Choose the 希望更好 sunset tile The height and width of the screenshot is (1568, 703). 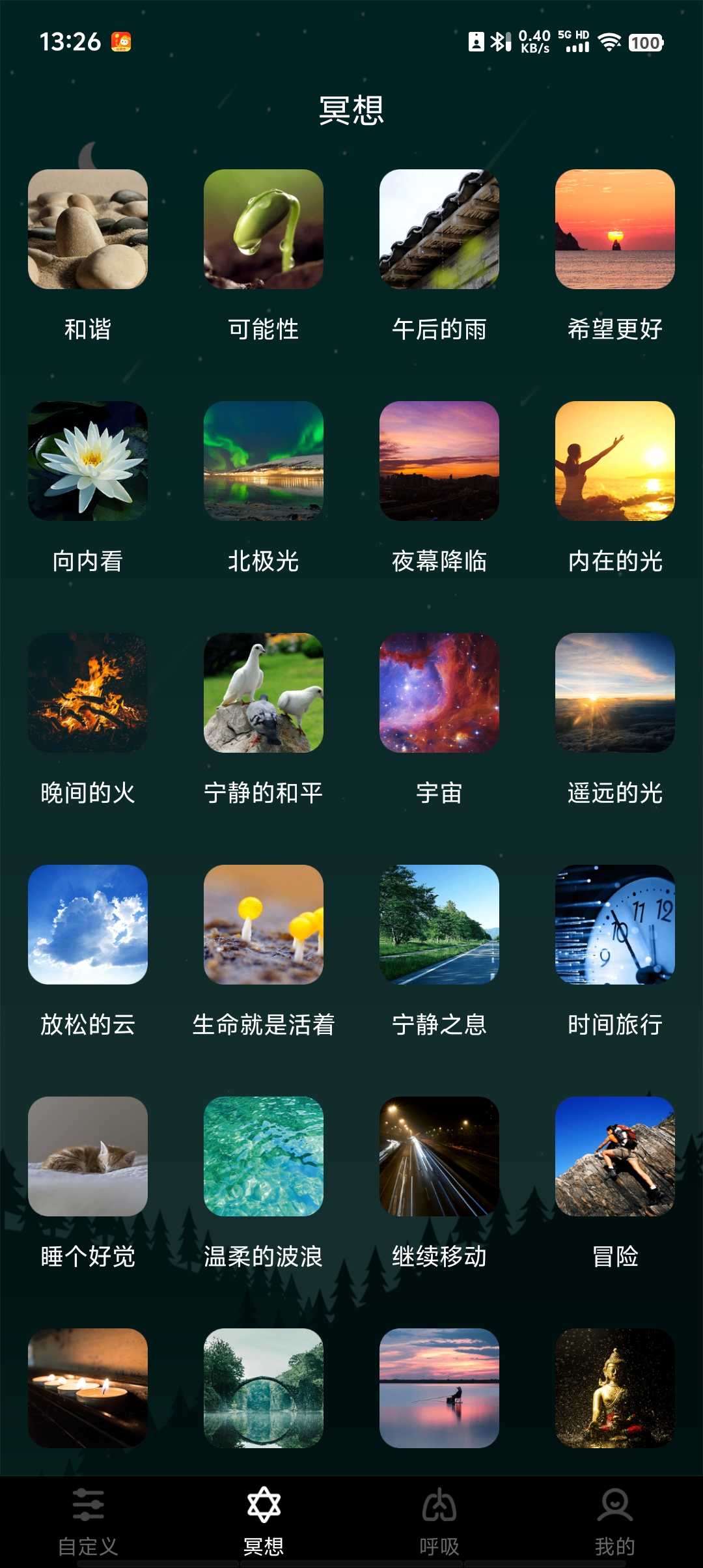point(614,229)
